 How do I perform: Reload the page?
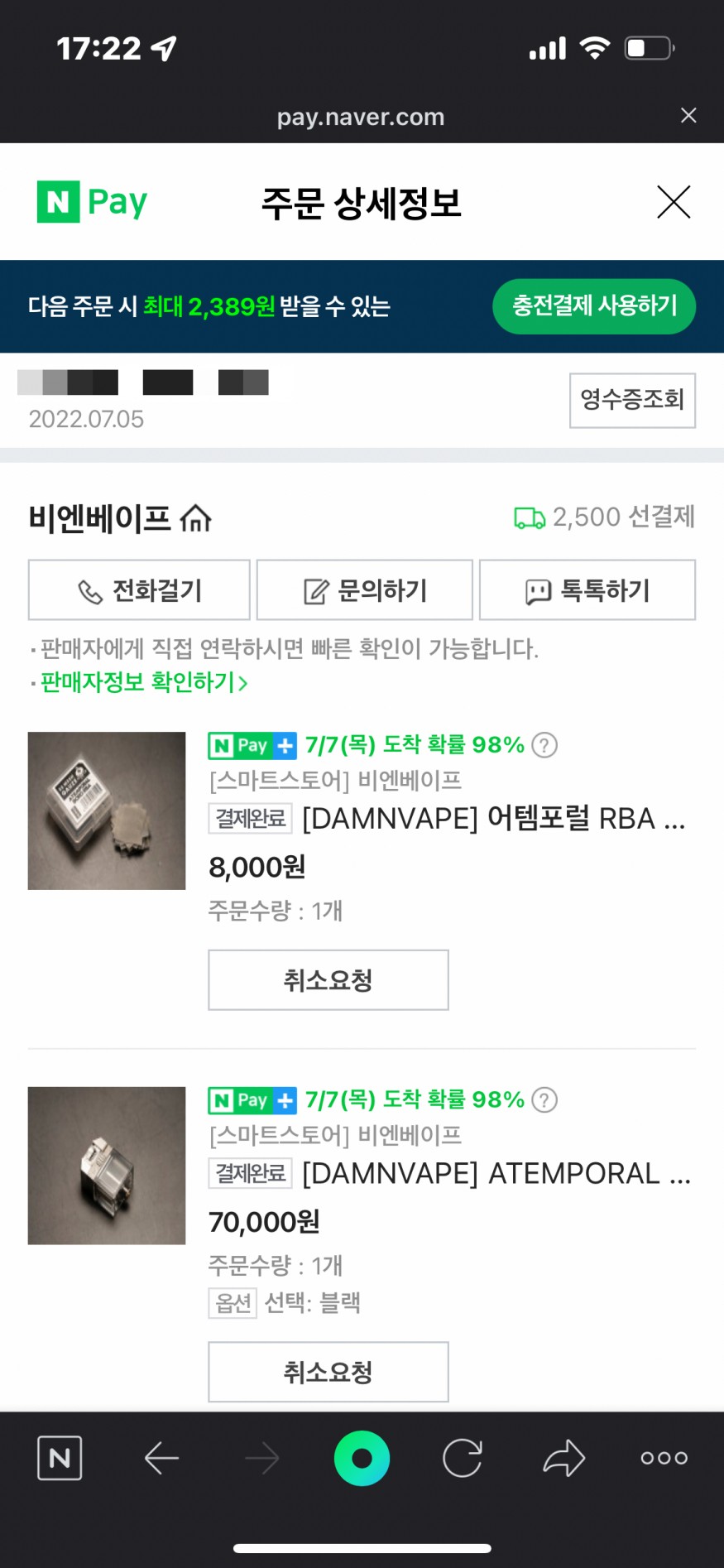click(462, 1458)
